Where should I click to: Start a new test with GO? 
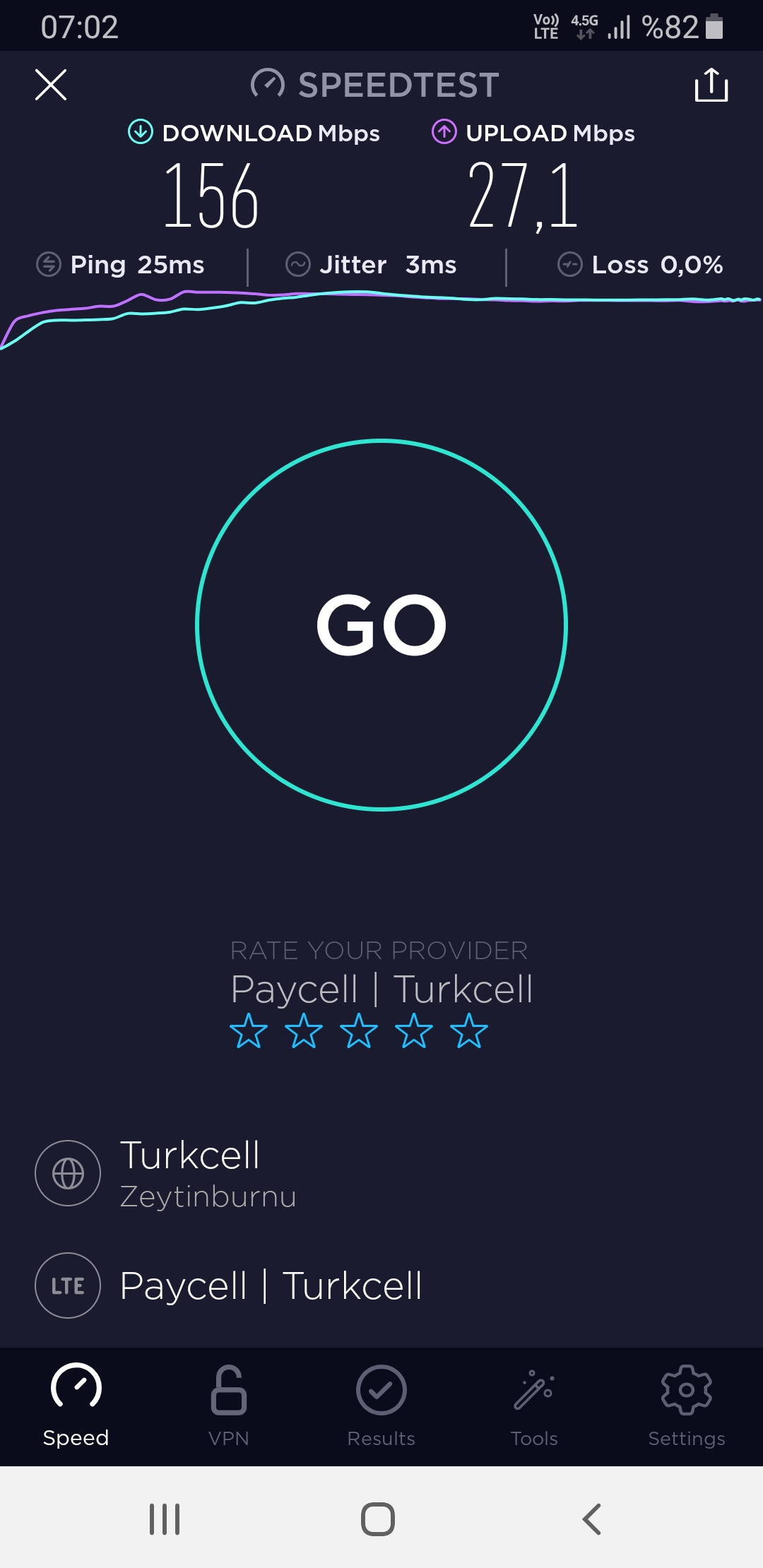(381, 624)
